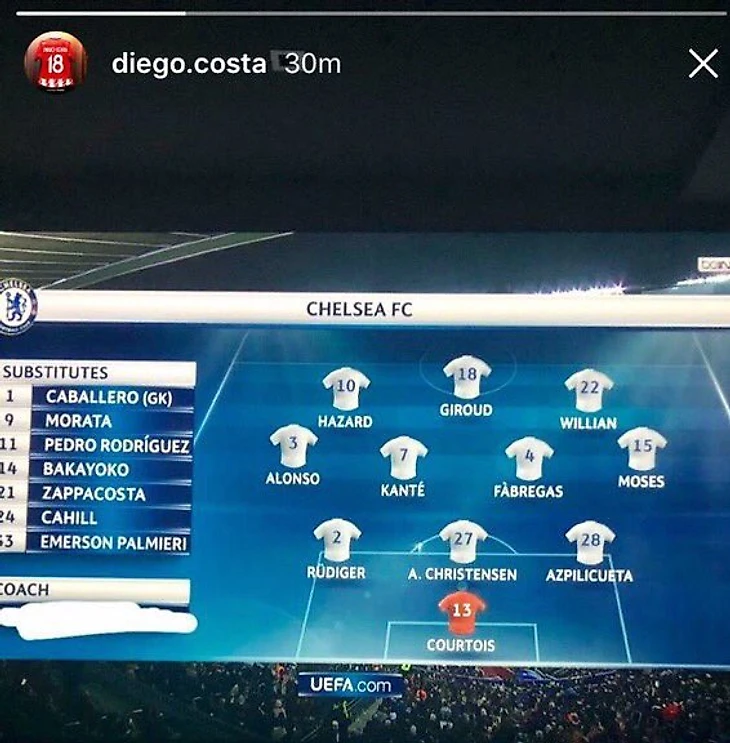
Task: Open the diego.costa username link
Action: click(188, 64)
